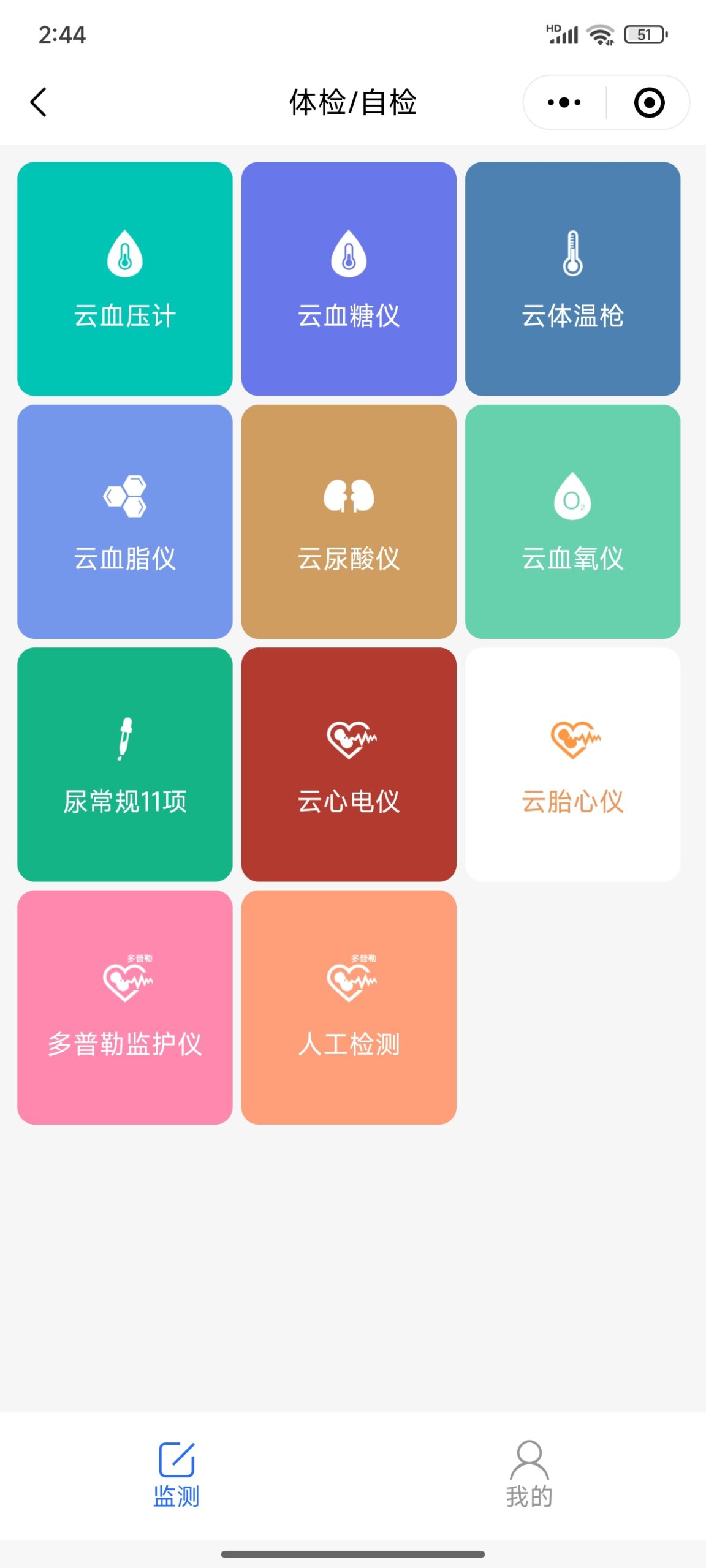Open the 云尿酸仪 tile

pyautogui.click(x=349, y=521)
